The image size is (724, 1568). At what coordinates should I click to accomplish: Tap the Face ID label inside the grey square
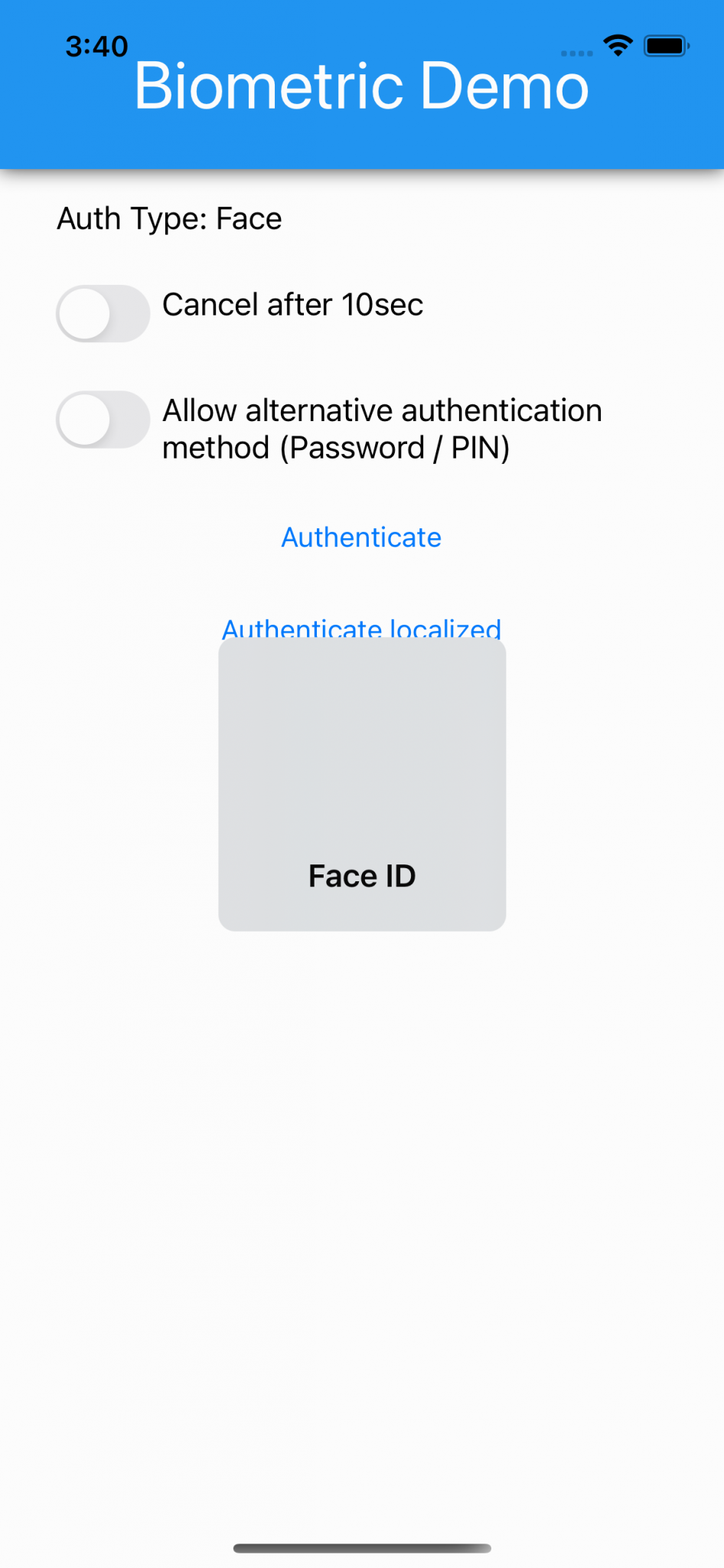pos(362,875)
